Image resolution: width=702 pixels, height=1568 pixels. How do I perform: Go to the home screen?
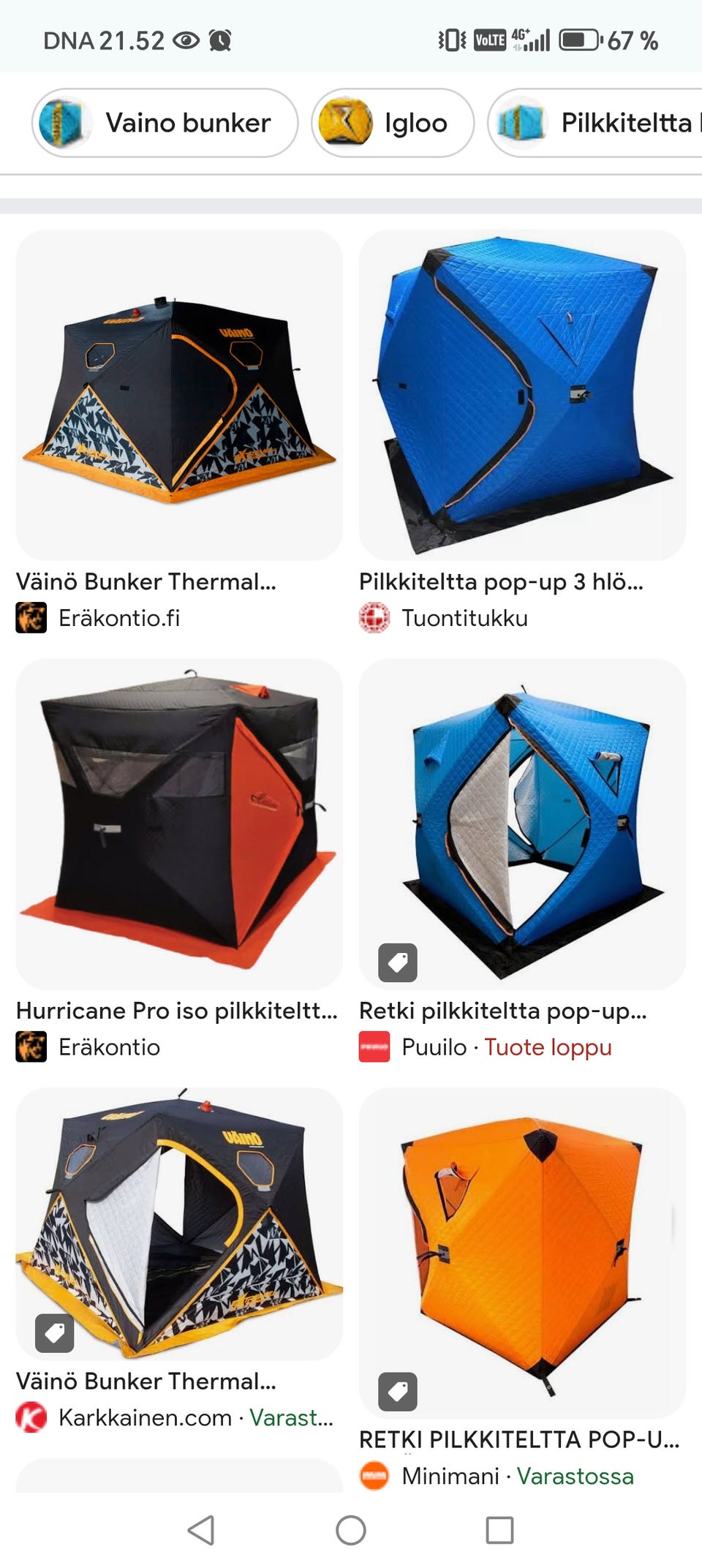[x=351, y=1529]
